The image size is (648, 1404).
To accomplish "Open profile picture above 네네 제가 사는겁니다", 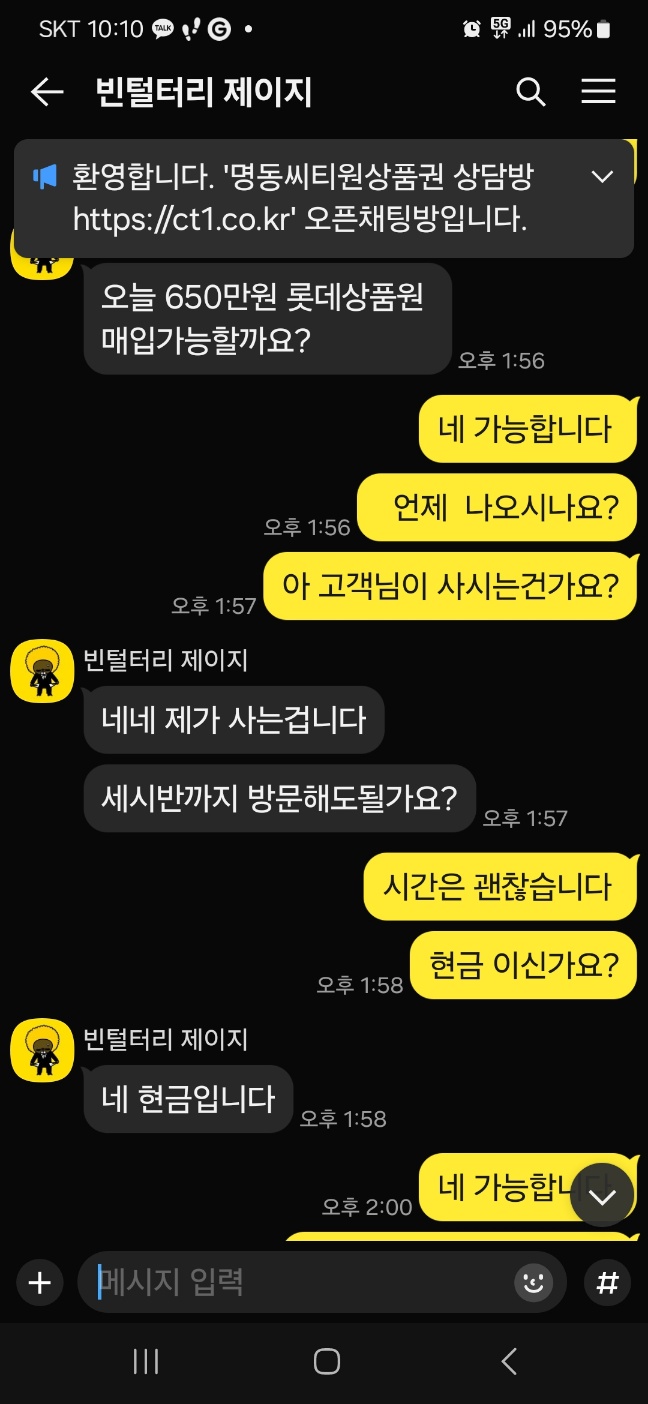I will pyautogui.click(x=42, y=669).
